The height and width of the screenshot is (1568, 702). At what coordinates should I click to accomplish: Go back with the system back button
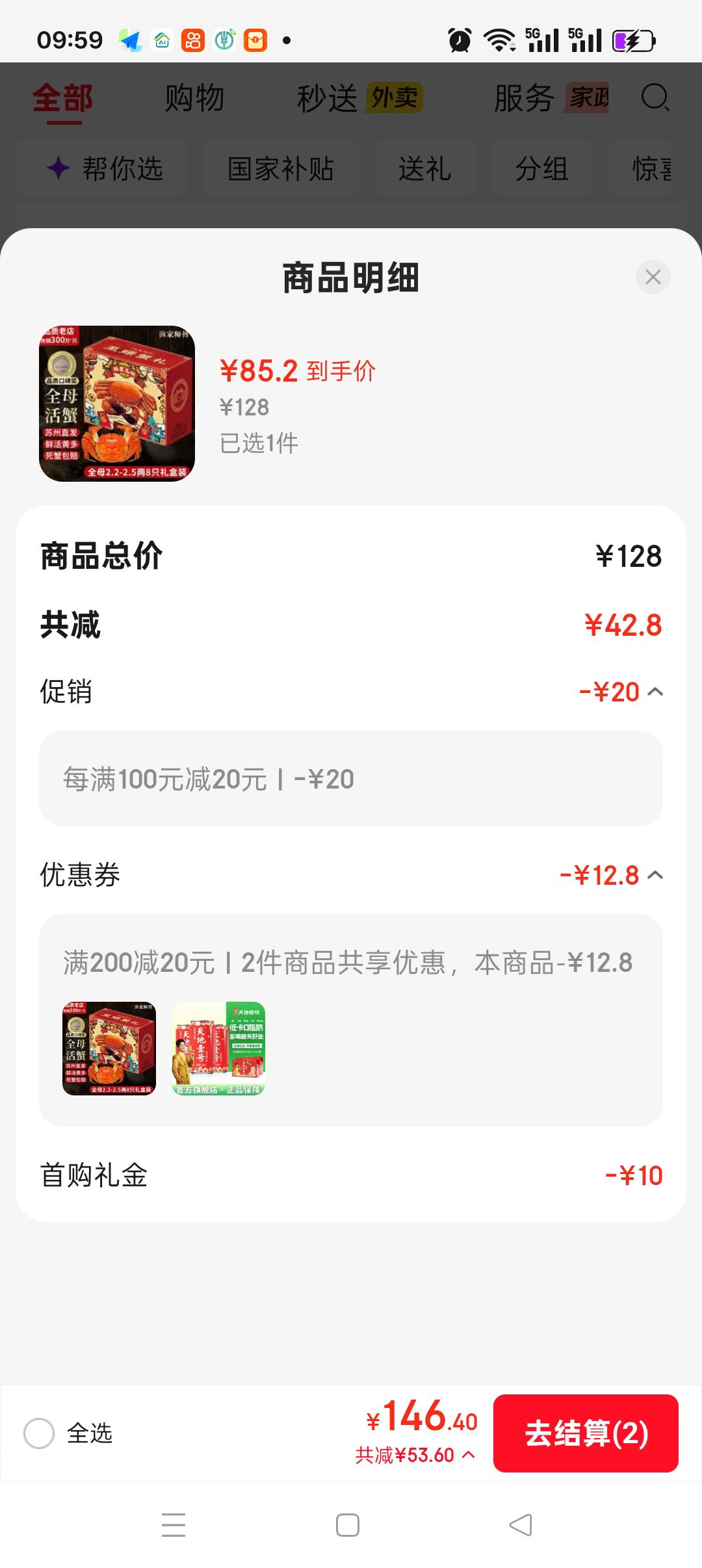(521, 1525)
